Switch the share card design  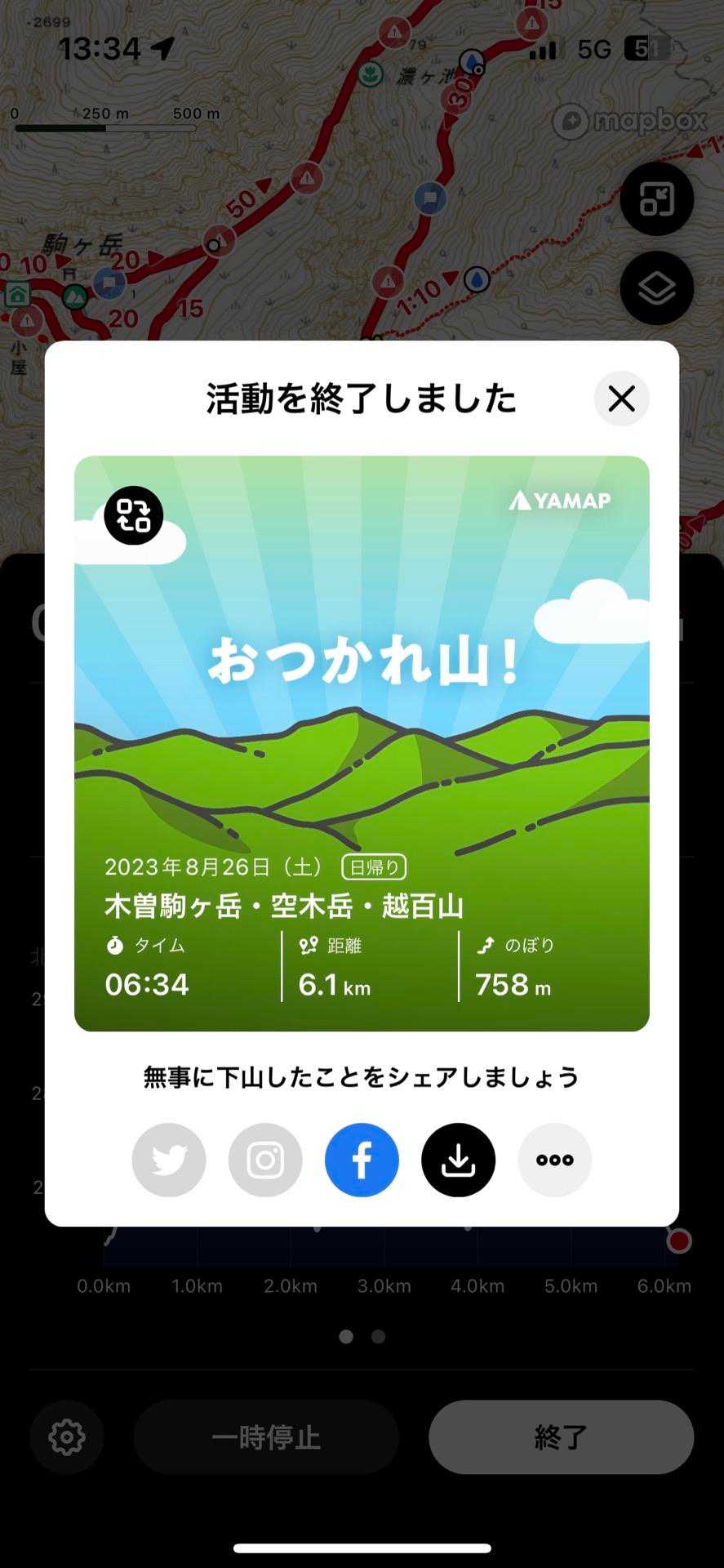pyautogui.click(x=134, y=515)
